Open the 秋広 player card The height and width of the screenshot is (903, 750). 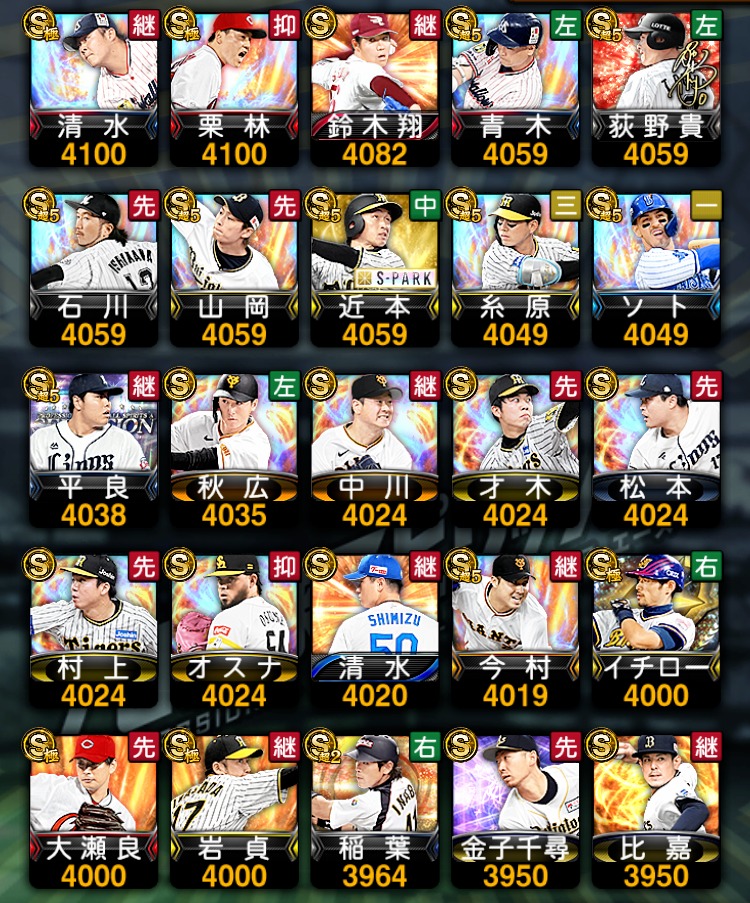click(233, 446)
